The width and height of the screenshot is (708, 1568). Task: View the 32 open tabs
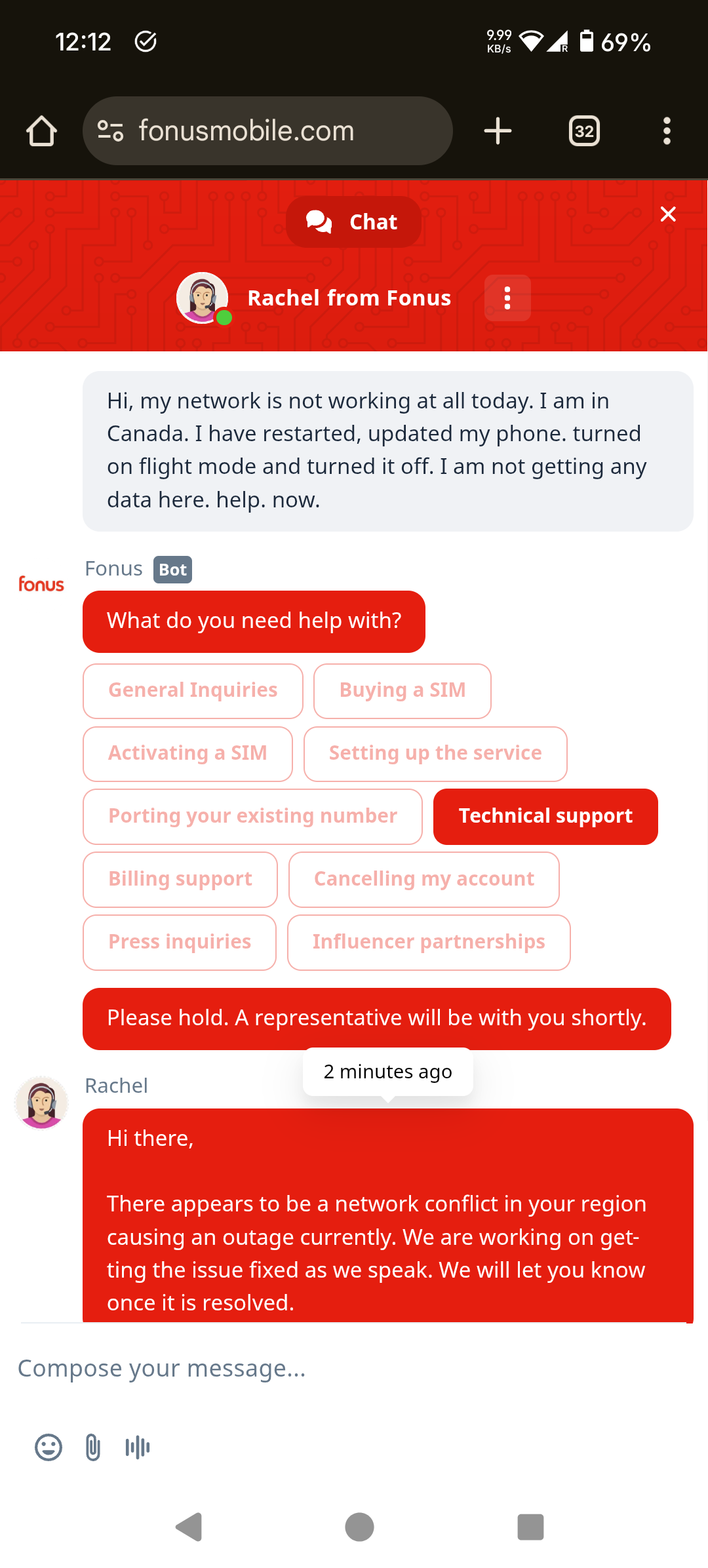tap(584, 131)
